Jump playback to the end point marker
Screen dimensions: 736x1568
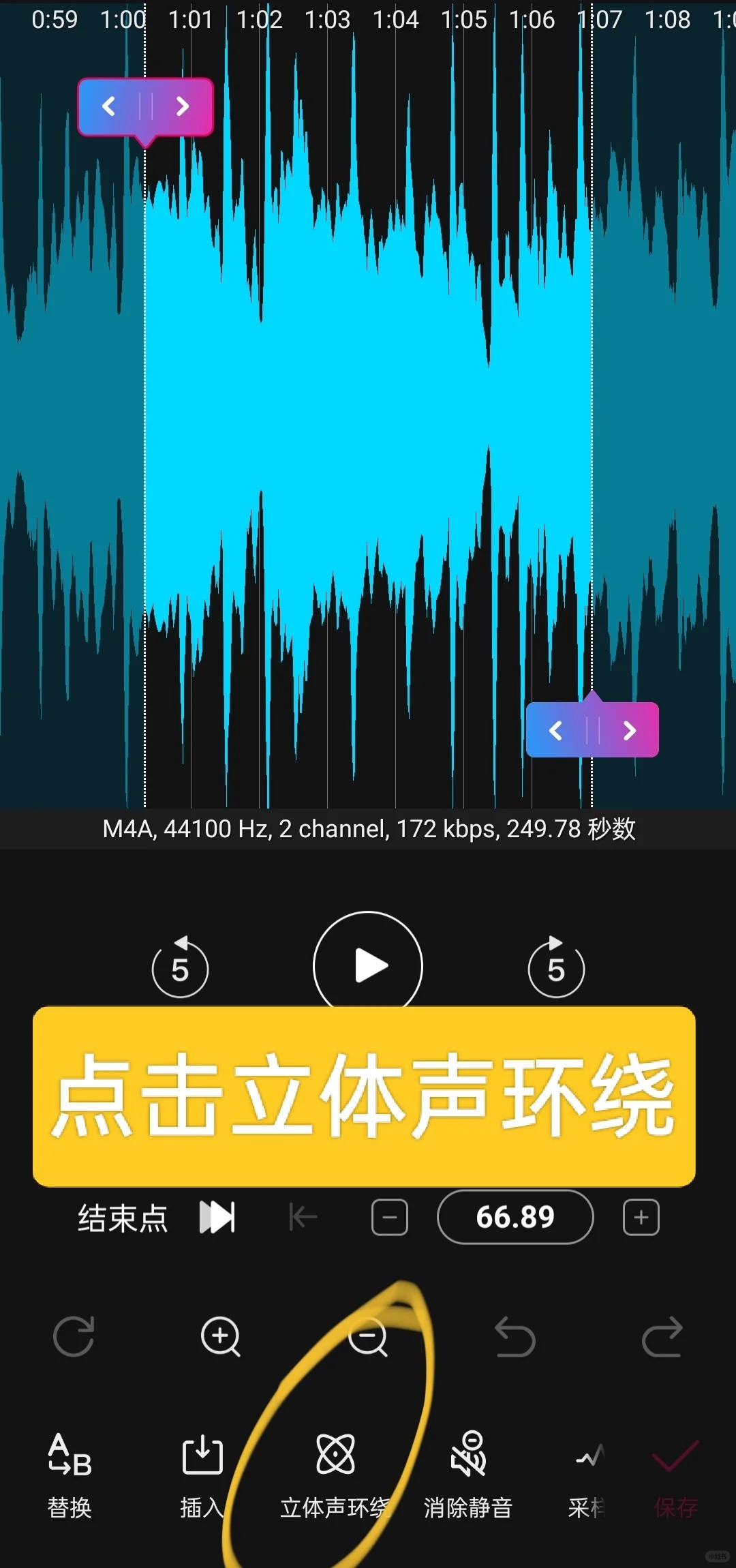(217, 1218)
